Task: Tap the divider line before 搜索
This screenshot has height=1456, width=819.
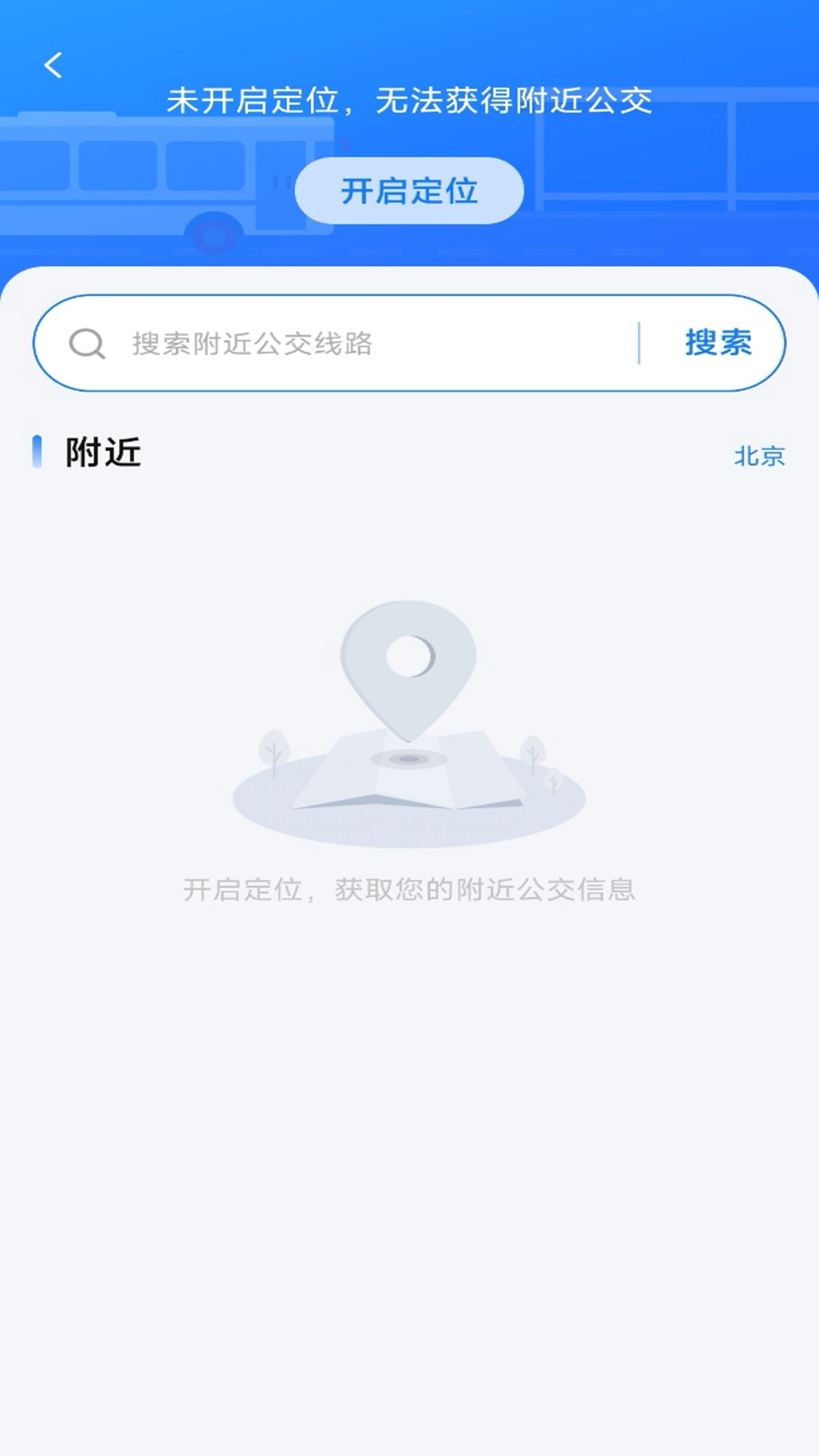Action: click(641, 343)
